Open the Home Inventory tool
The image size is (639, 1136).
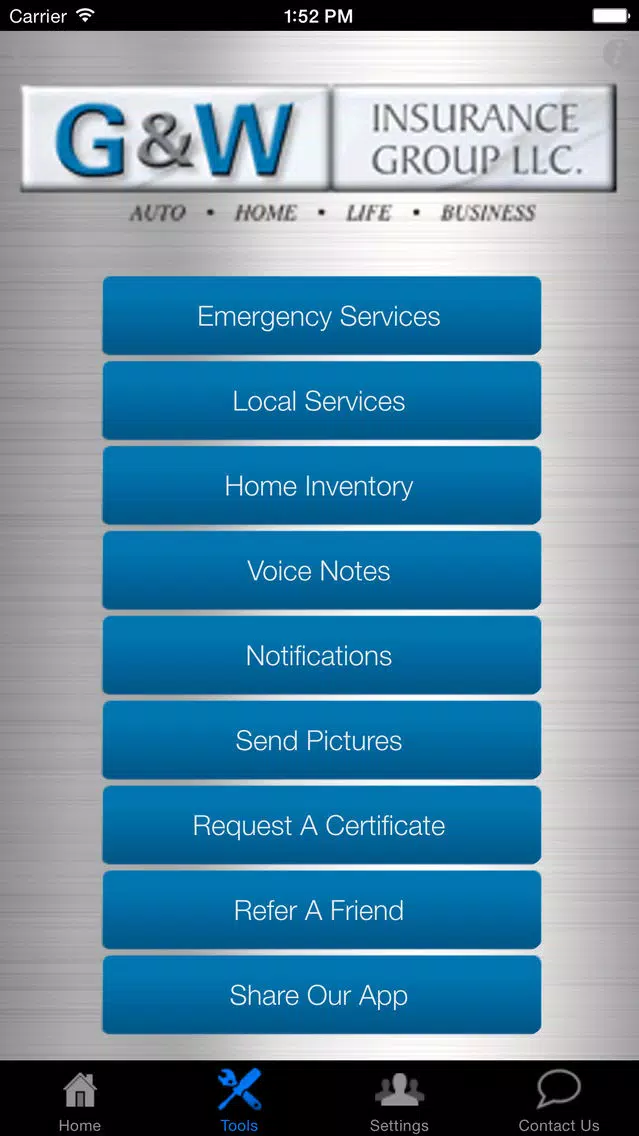click(321, 486)
